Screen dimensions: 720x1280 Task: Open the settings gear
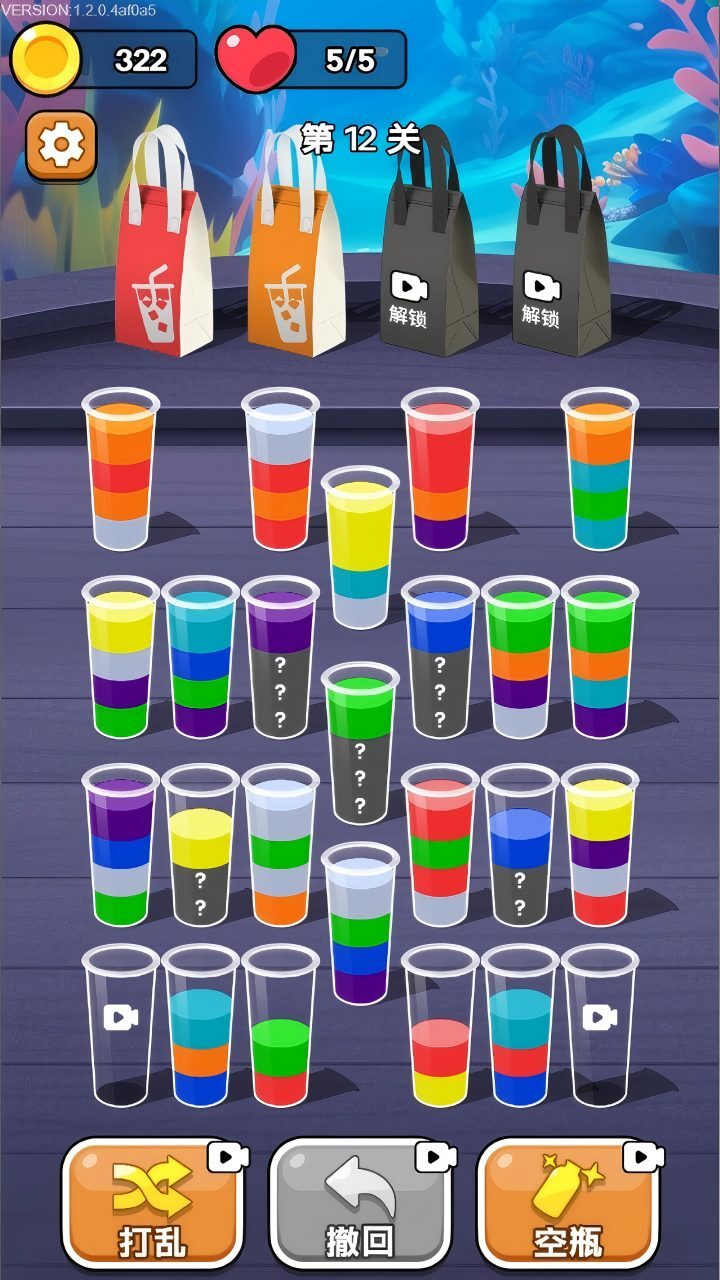pyautogui.click(x=61, y=146)
